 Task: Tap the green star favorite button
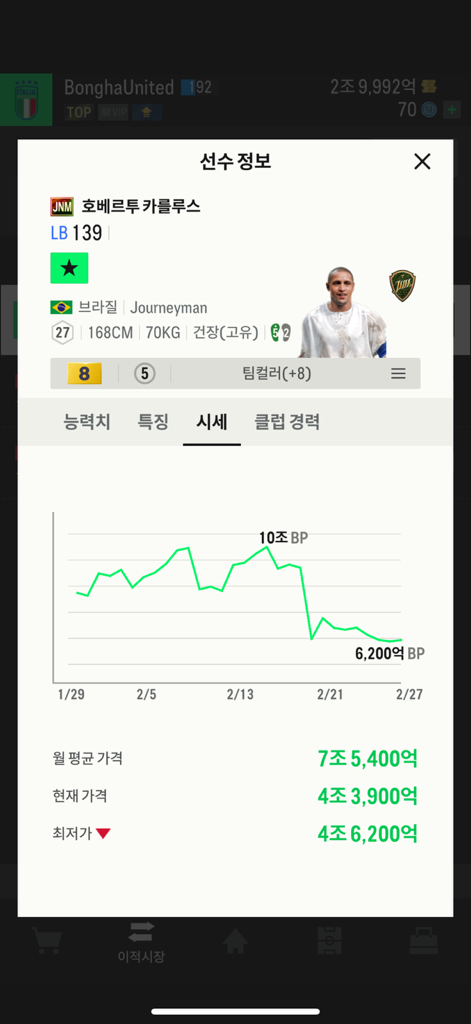pyautogui.click(x=69, y=268)
